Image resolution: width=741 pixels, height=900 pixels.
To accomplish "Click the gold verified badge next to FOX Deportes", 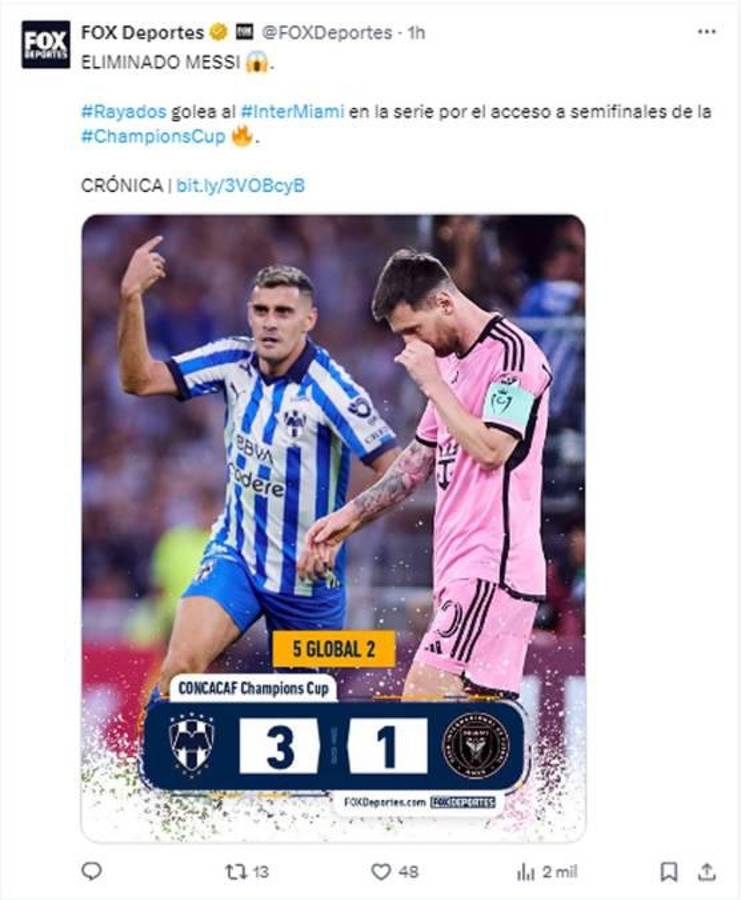I will (215, 30).
